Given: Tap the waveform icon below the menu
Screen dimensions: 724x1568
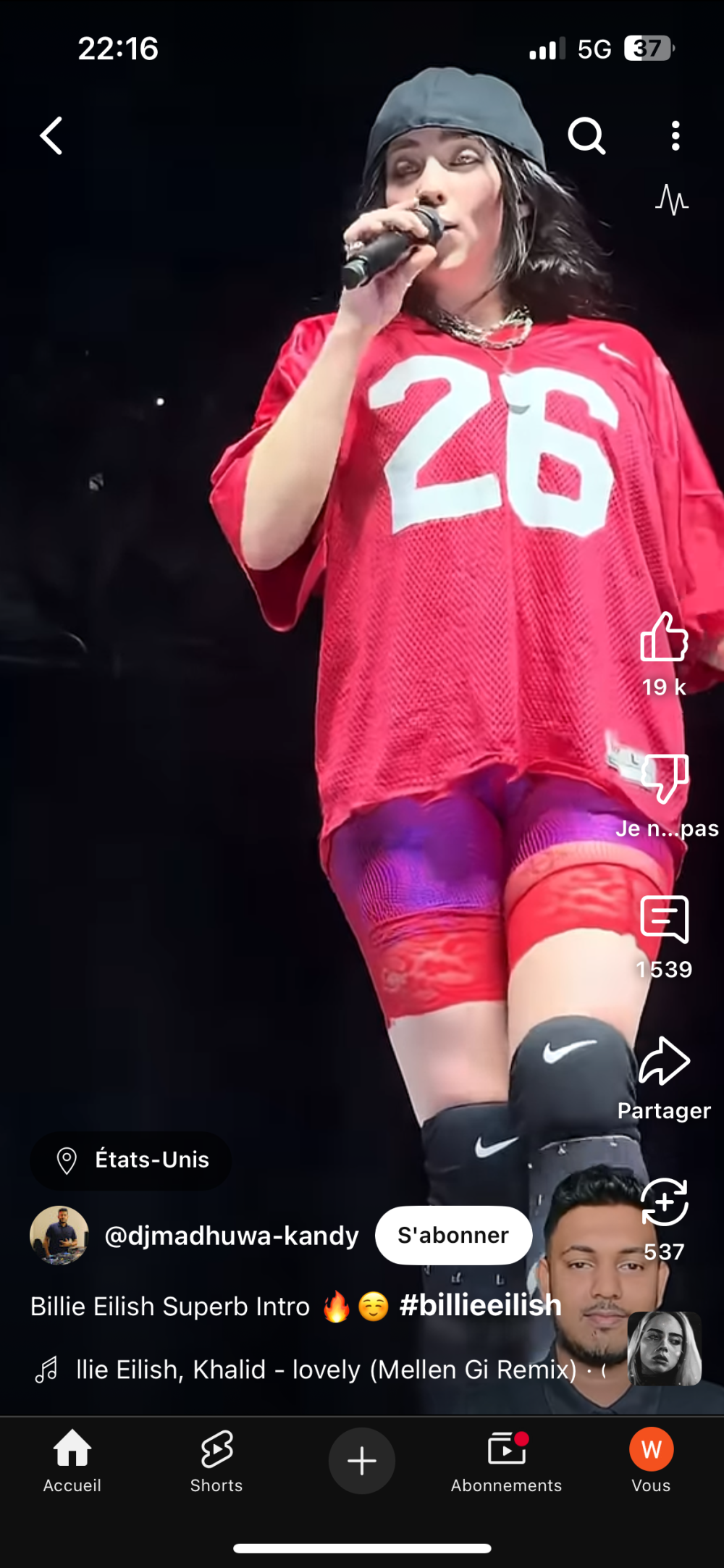Looking at the screenshot, I should [671, 200].
